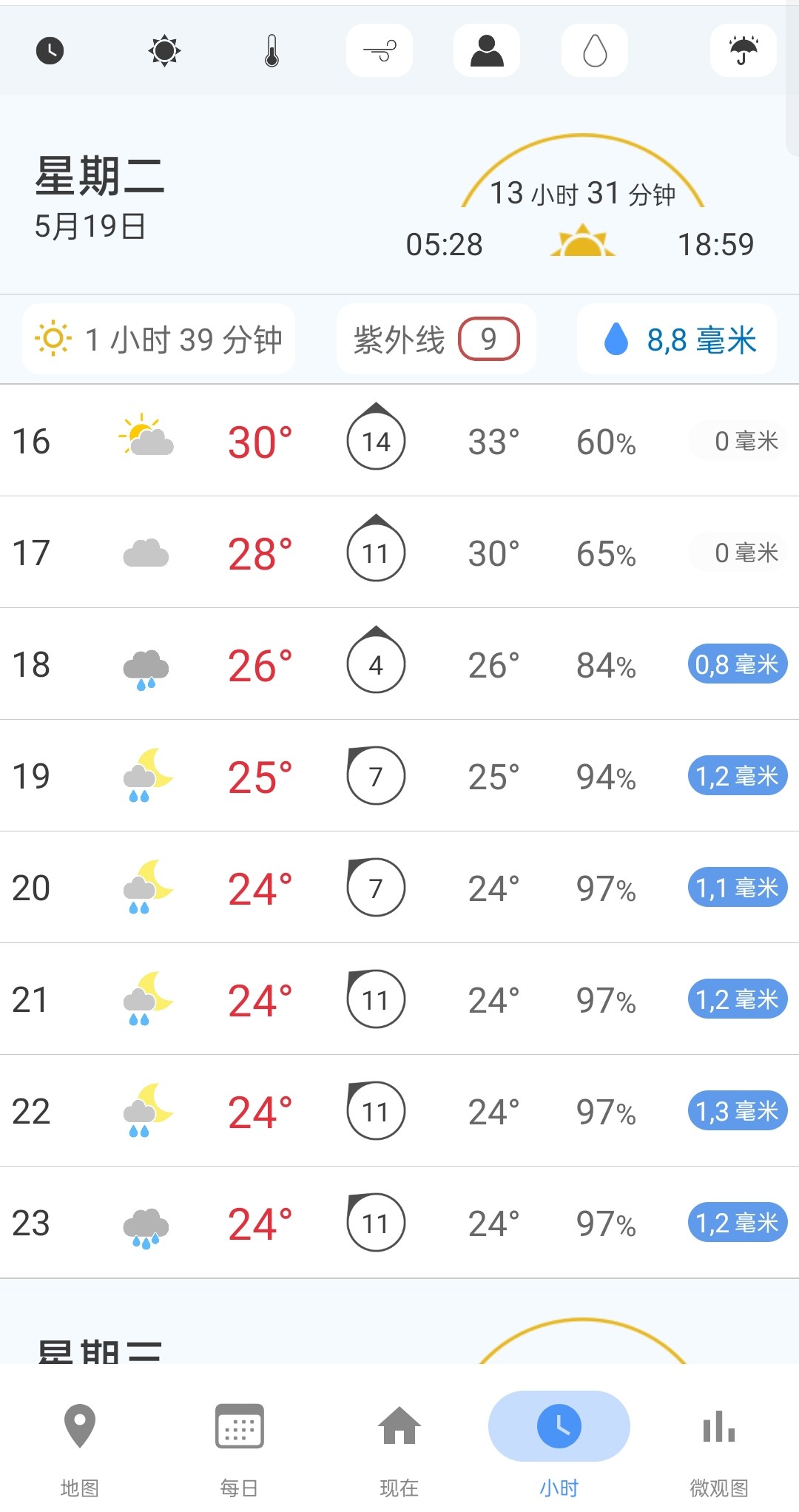Open the 16 o'clock forecast row

point(399,441)
